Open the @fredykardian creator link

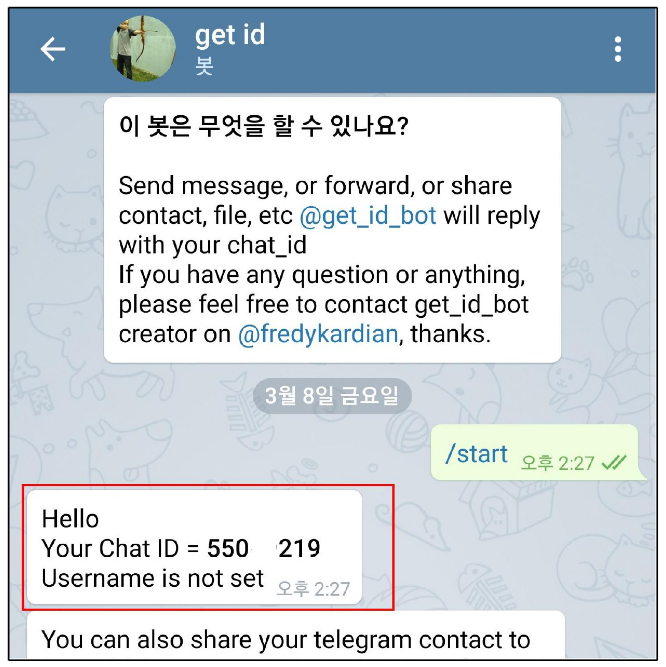[x=319, y=335]
